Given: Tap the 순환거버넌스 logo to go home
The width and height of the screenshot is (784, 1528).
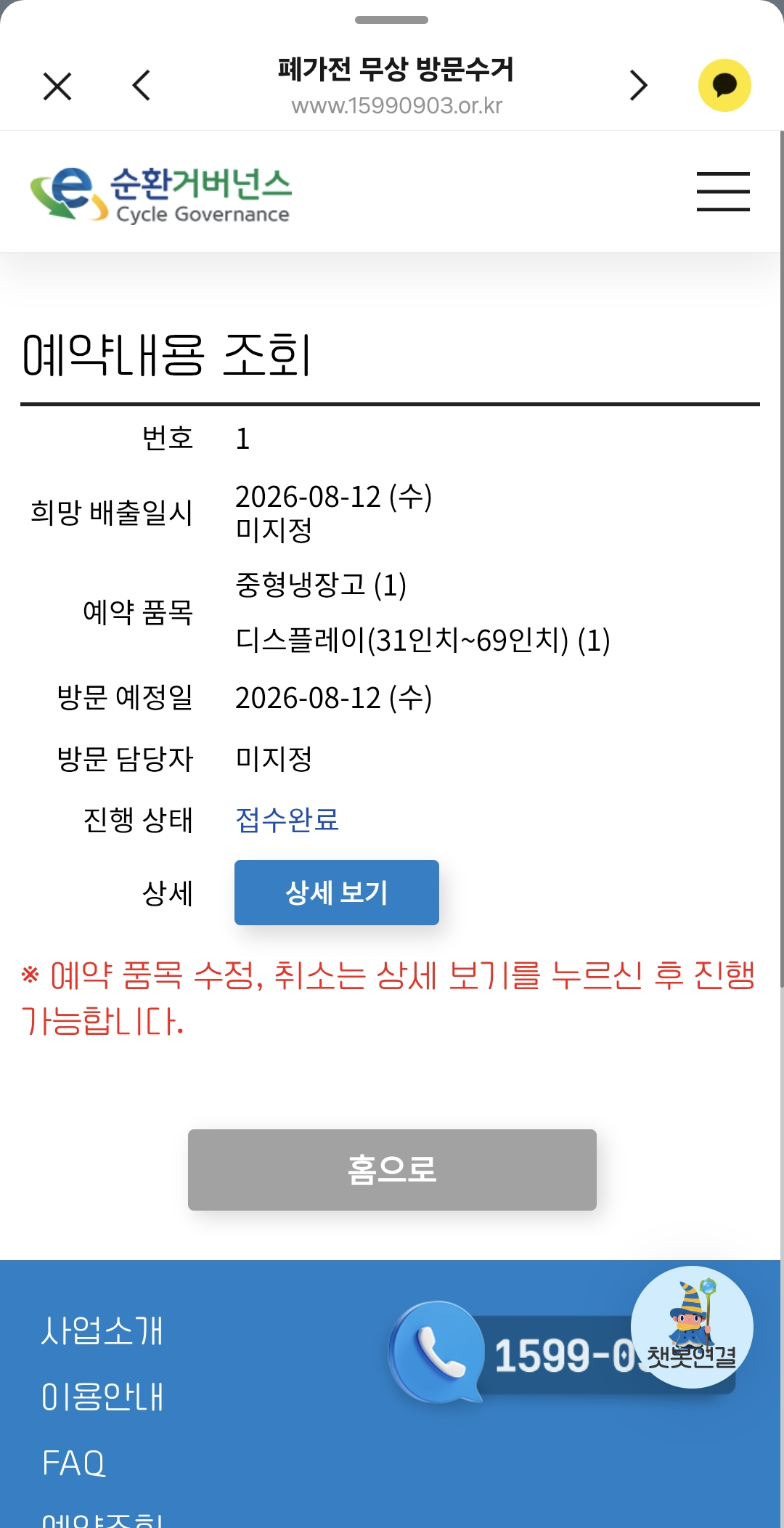Looking at the screenshot, I should pyautogui.click(x=160, y=194).
